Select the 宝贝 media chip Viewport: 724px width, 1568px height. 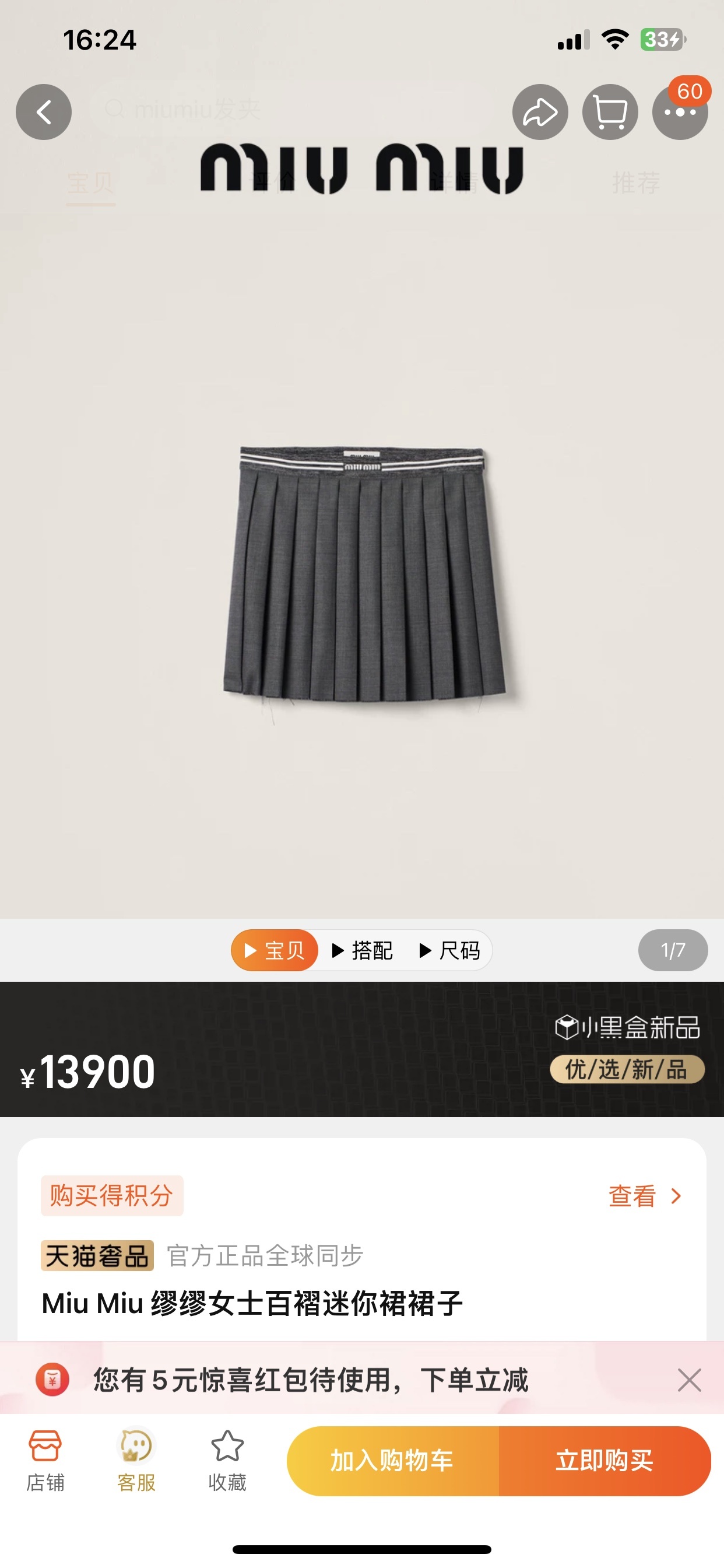click(275, 950)
